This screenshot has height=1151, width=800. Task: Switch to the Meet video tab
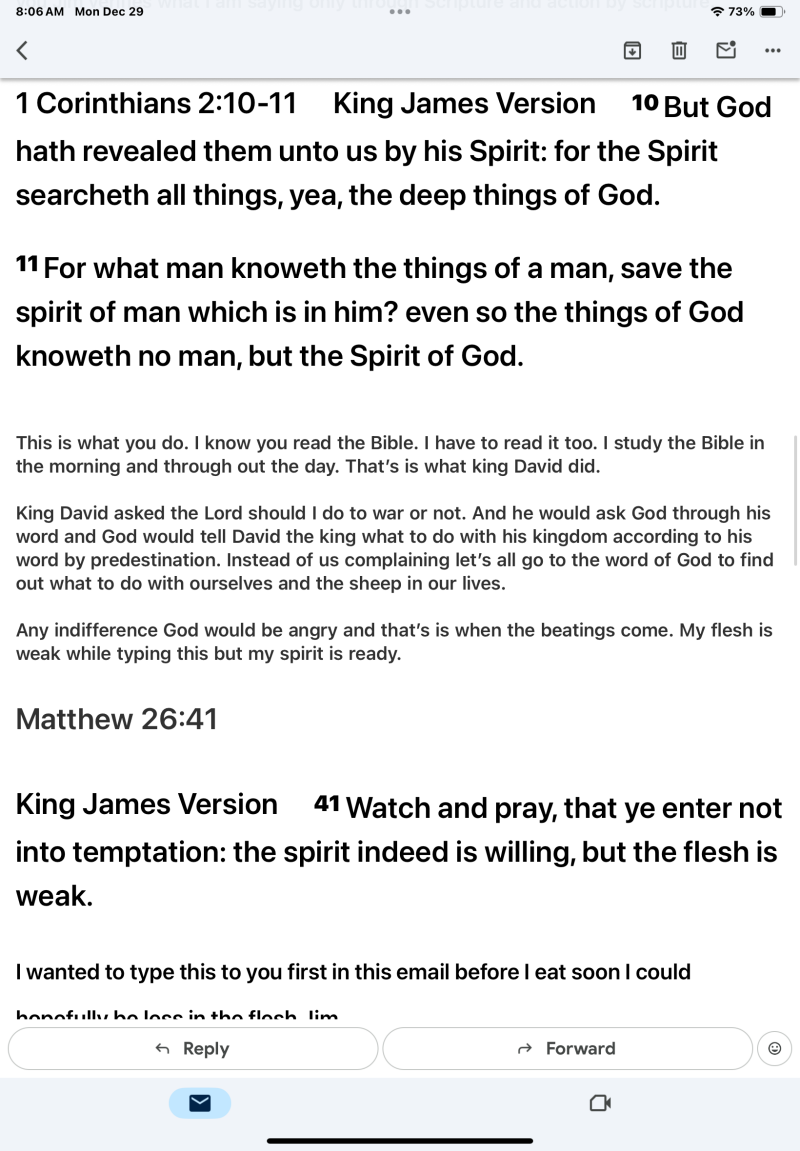(x=600, y=1103)
